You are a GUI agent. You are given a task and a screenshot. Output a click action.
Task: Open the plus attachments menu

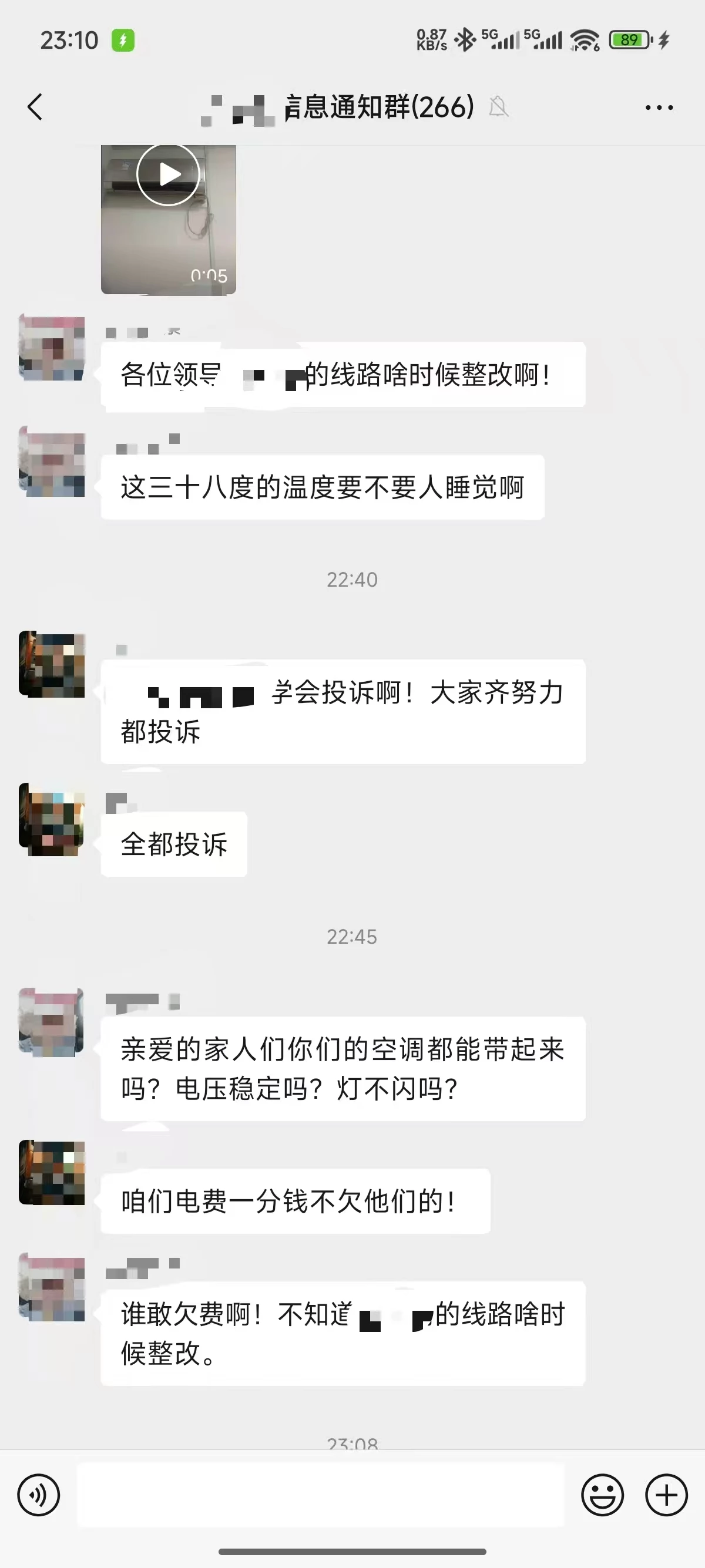[666, 1495]
